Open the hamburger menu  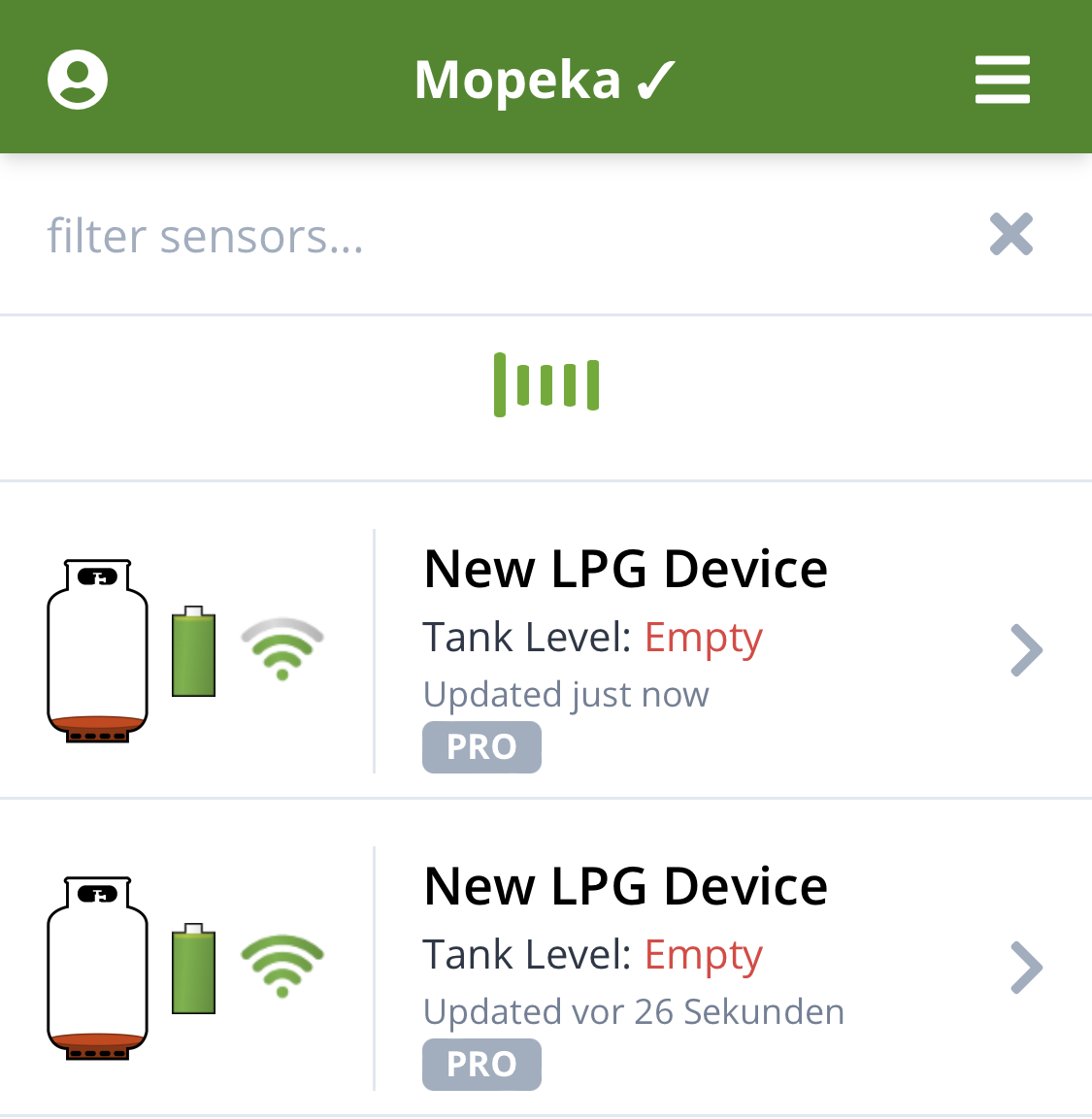pos(1002,80)
